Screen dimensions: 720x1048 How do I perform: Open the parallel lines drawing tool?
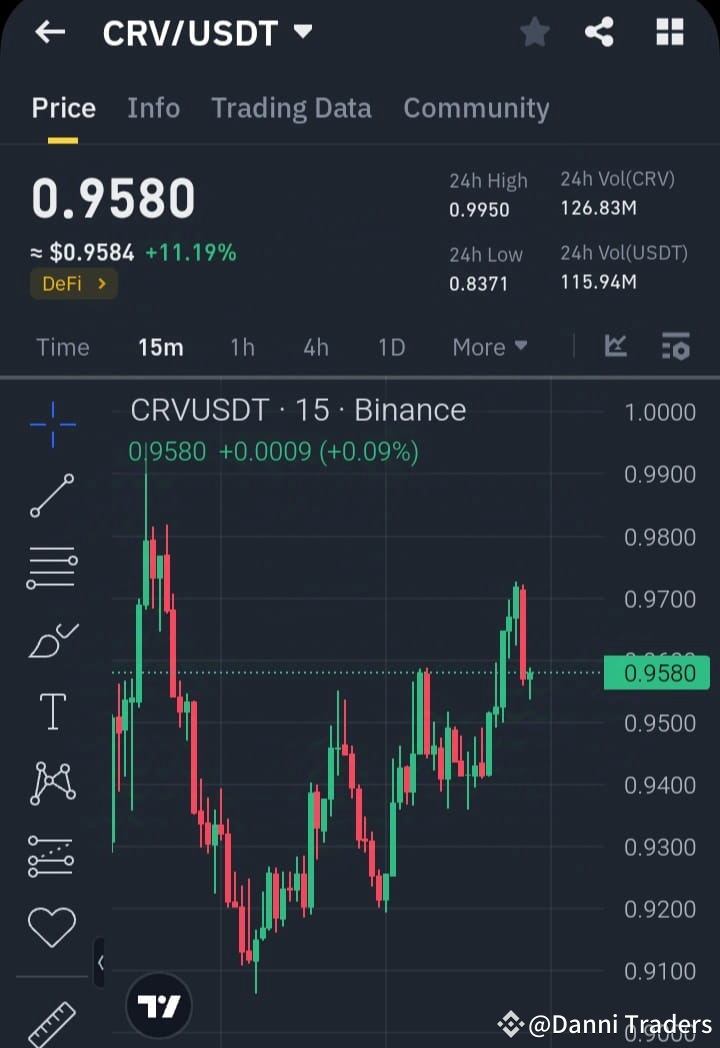point(52,567)
